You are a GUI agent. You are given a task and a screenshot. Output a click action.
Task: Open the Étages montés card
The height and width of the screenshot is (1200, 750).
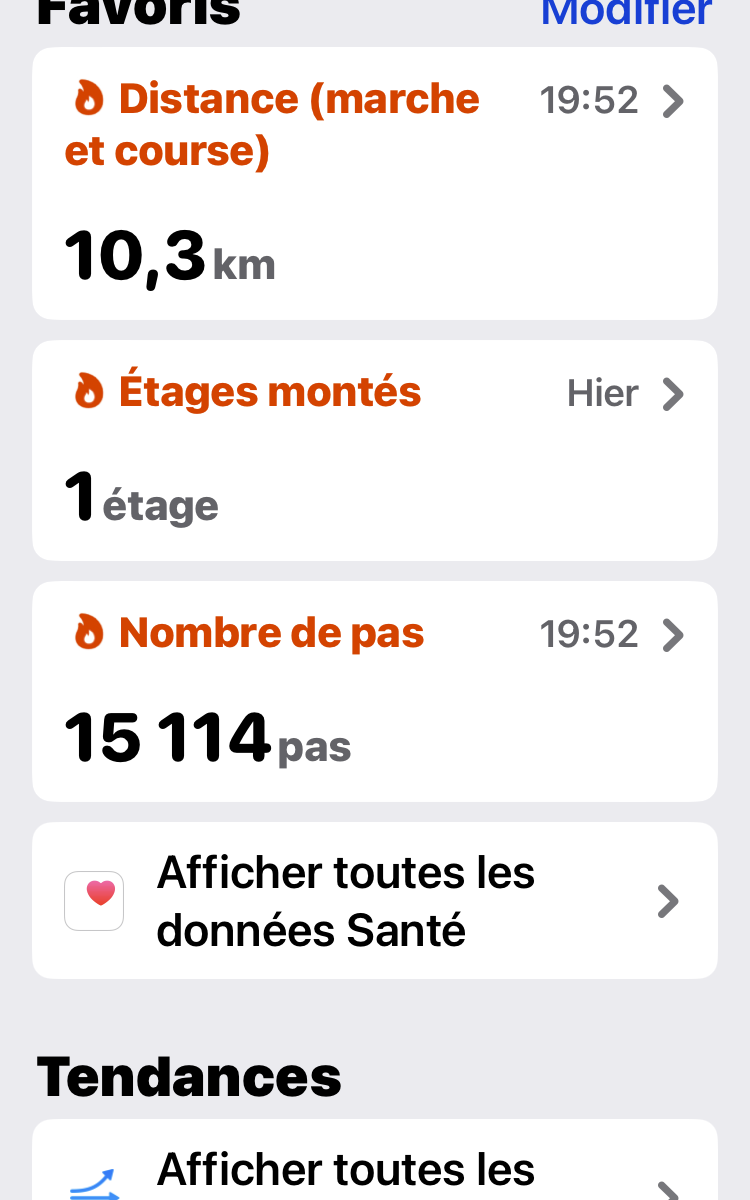[x=375, y=450]
